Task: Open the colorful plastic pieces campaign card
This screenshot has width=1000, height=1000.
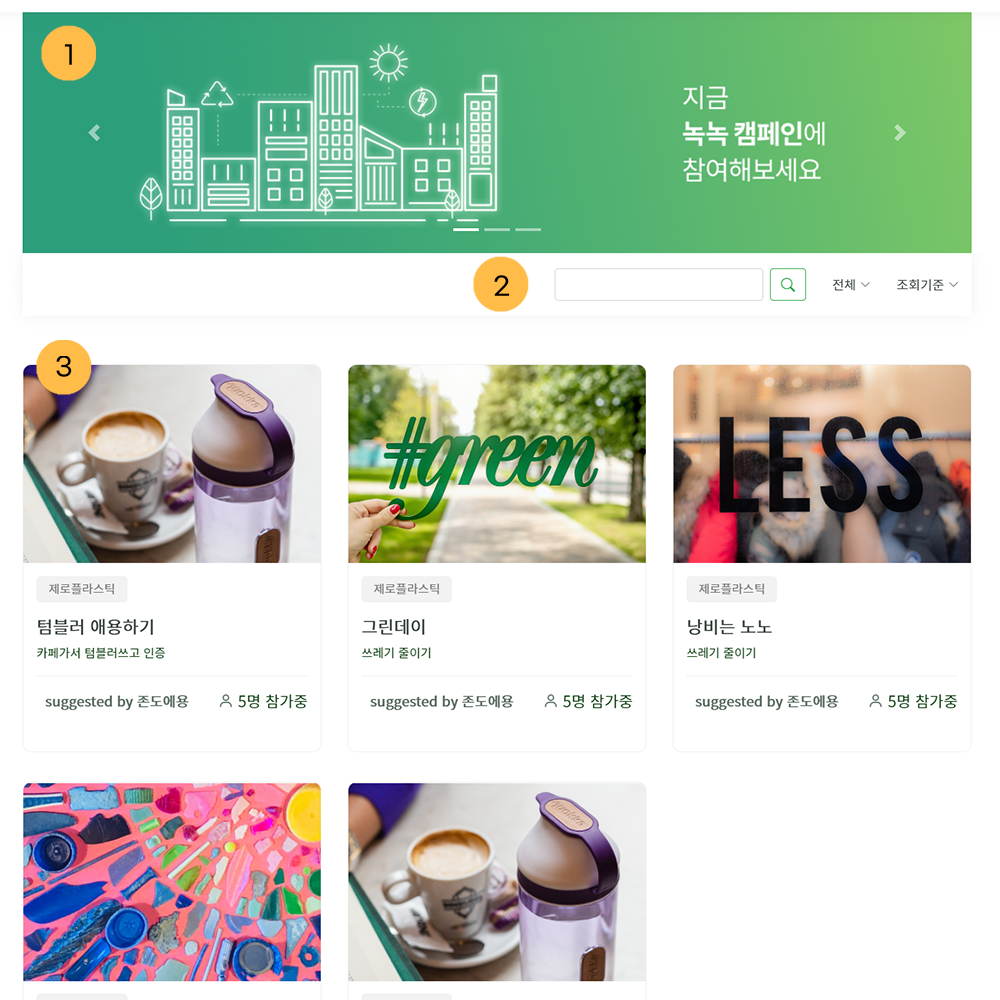Action: [x=172, y=880]
